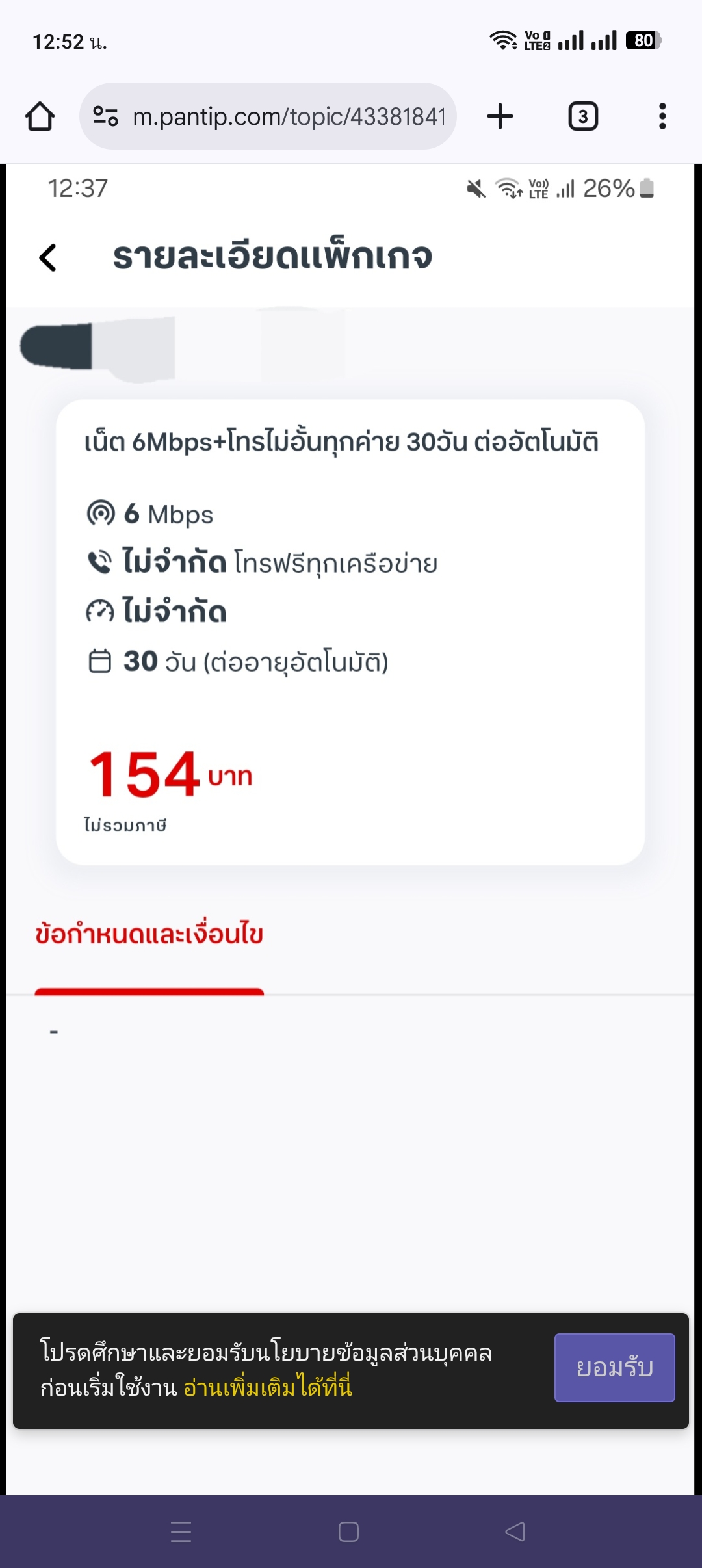Tap the system back button
Screen dimensions: 702x1568
tap(515, 1532)
